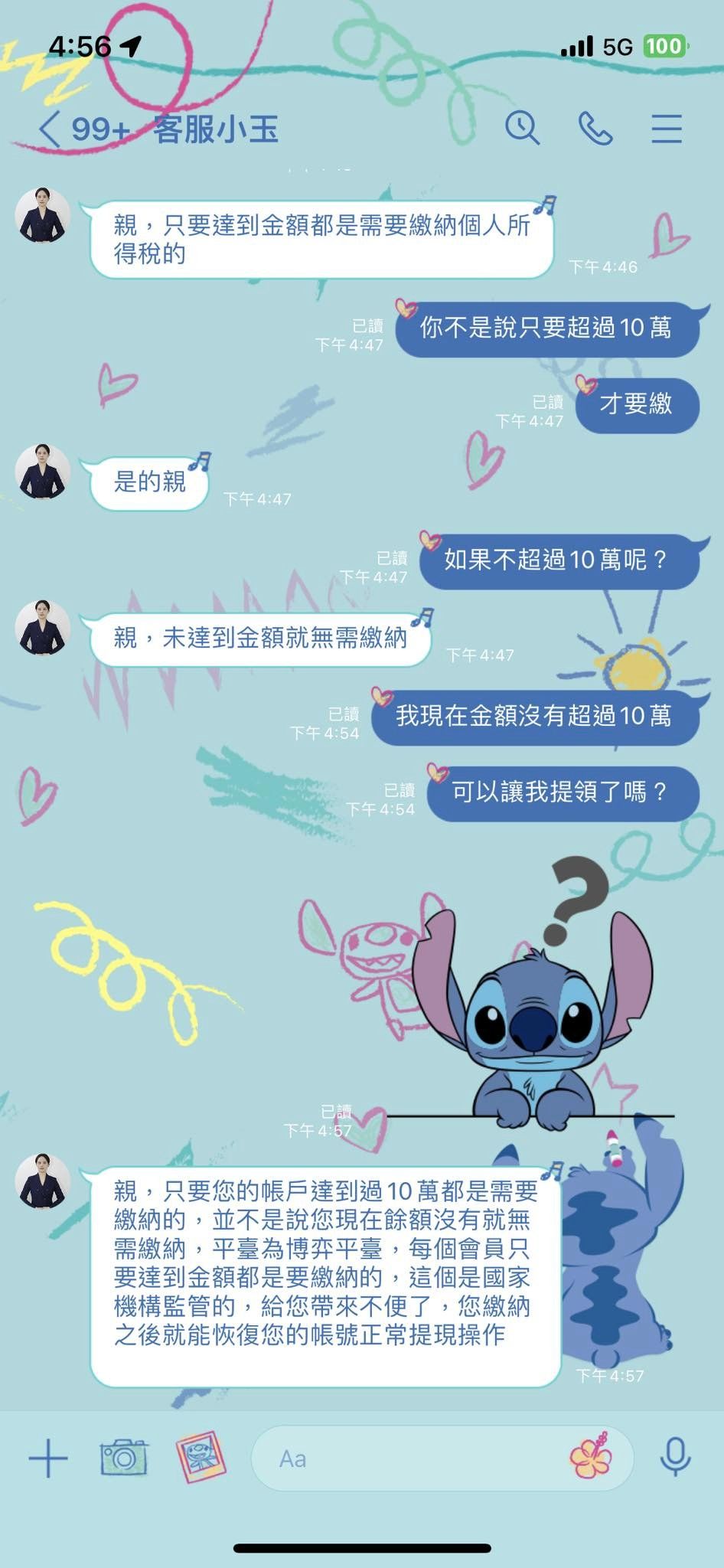Screen dimensions: 724x1568
Task: Open the chat settings menu
Action: point(666,128)
